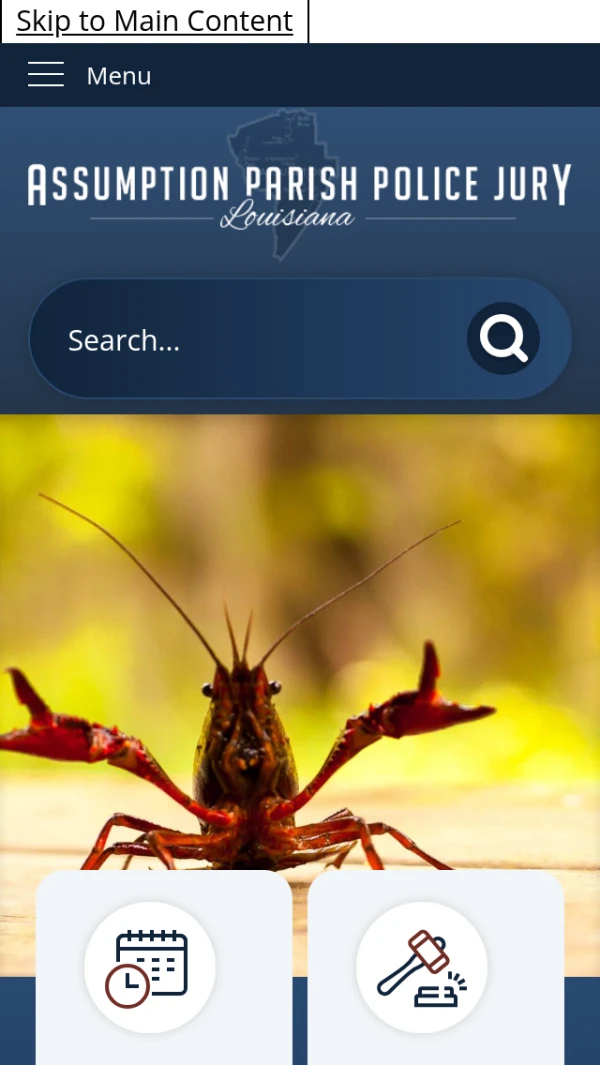The image size is (600, 1065).
Task: Open the hamburger Menu
Action: coord(89,75)
